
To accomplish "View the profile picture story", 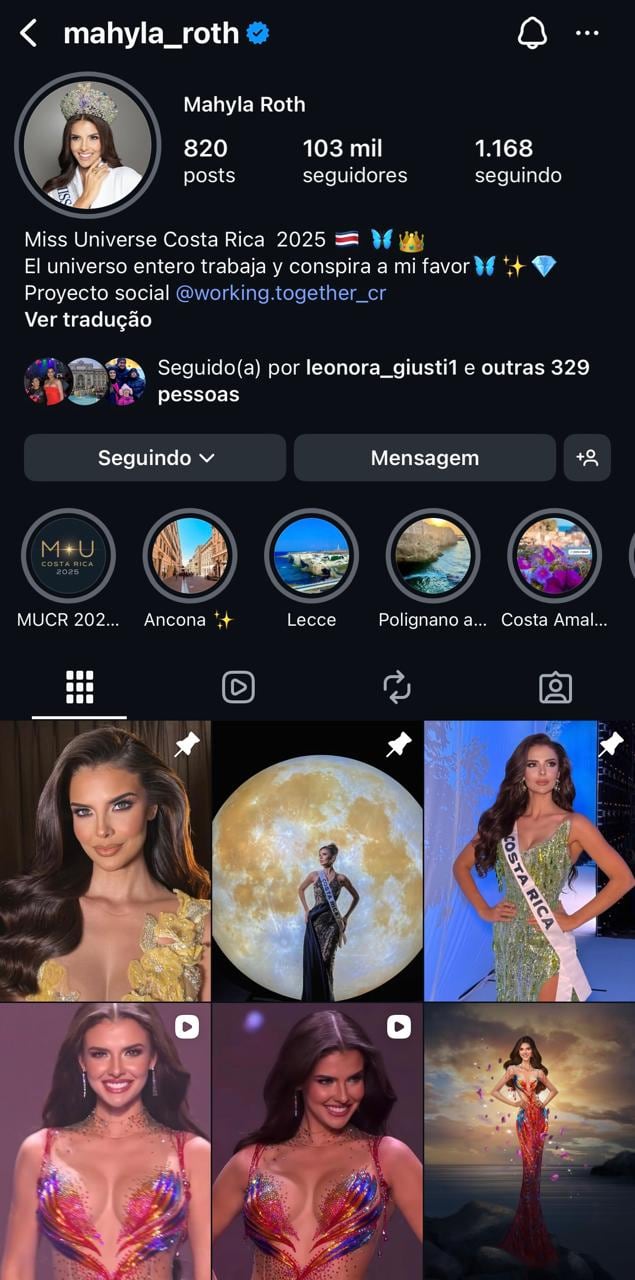I will [88, 145].
